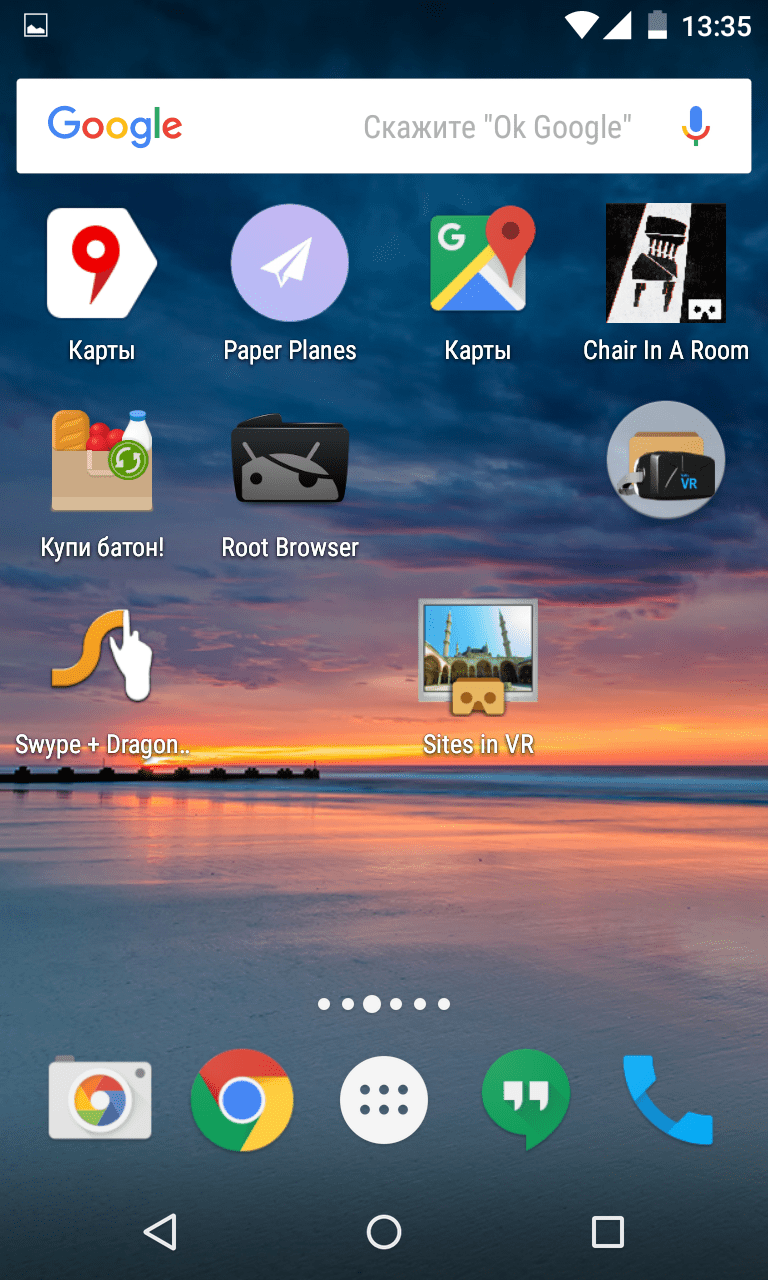Launch Root Browser
Image resolution: width=768 pixels, height=1280 pixels.
[x=290, y=460]
